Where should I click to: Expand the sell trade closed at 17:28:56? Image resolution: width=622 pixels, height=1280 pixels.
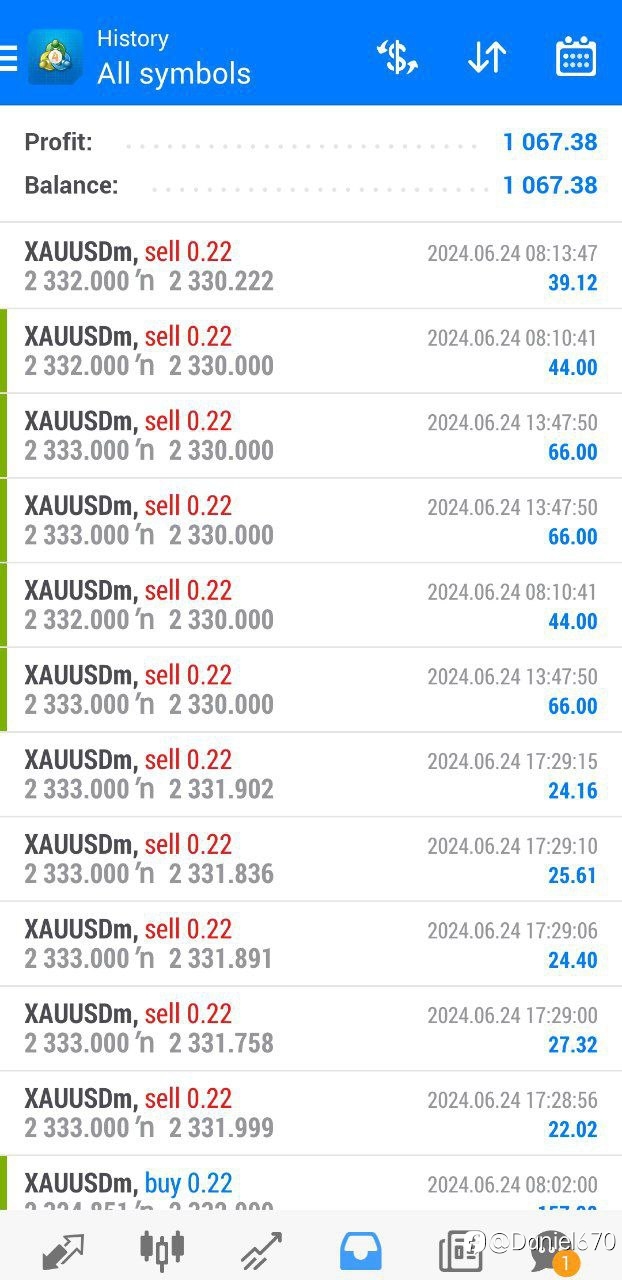click(x=311, y=1113)
